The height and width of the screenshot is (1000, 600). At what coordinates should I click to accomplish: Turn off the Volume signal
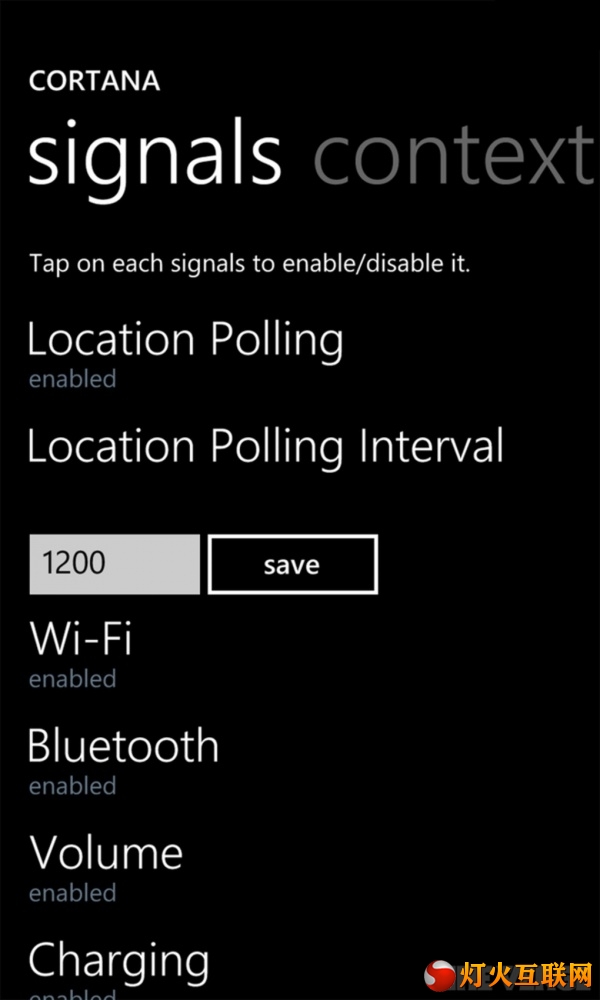[106, 867]
